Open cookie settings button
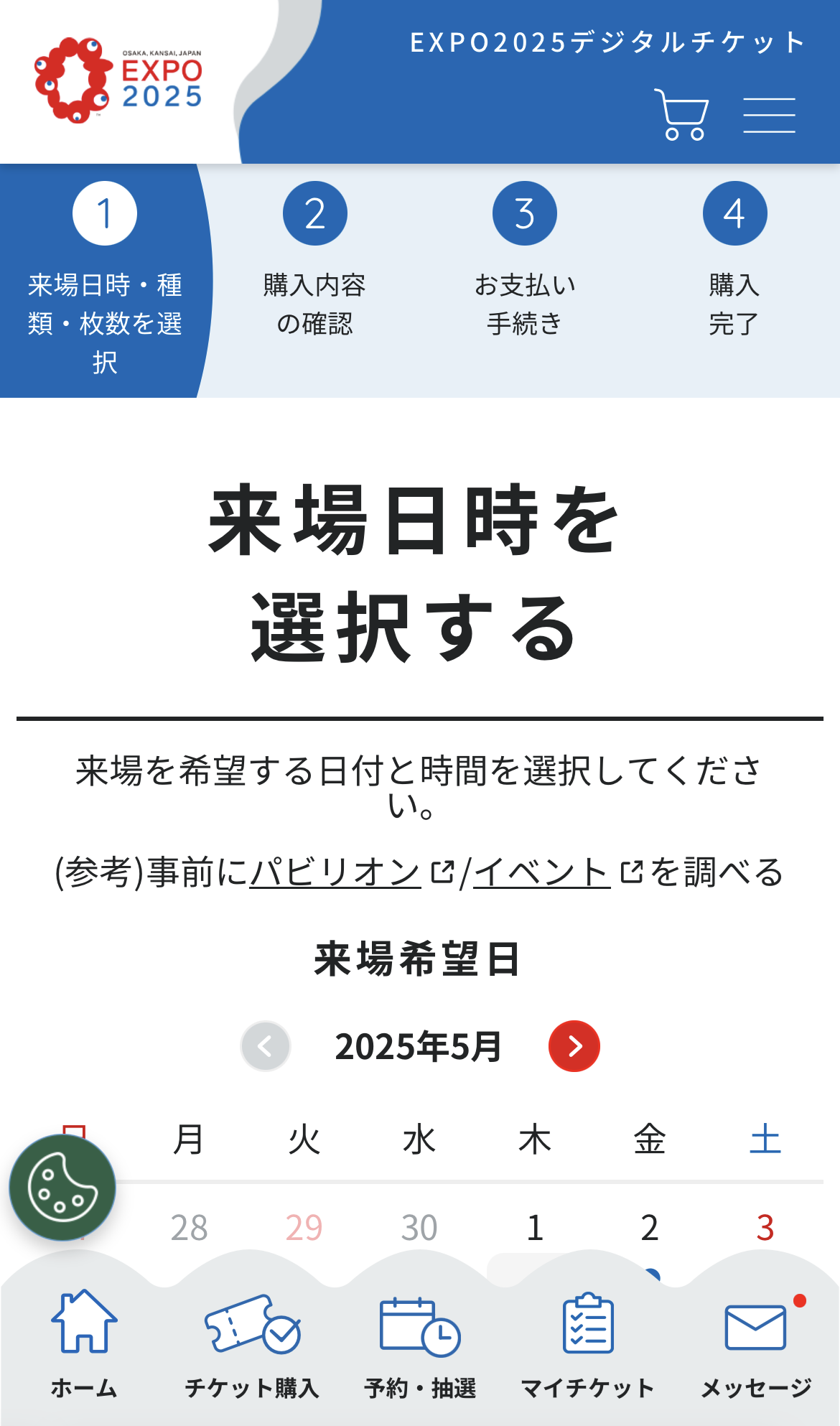The image size is (840, 1426). click(x=62, y=1187)
